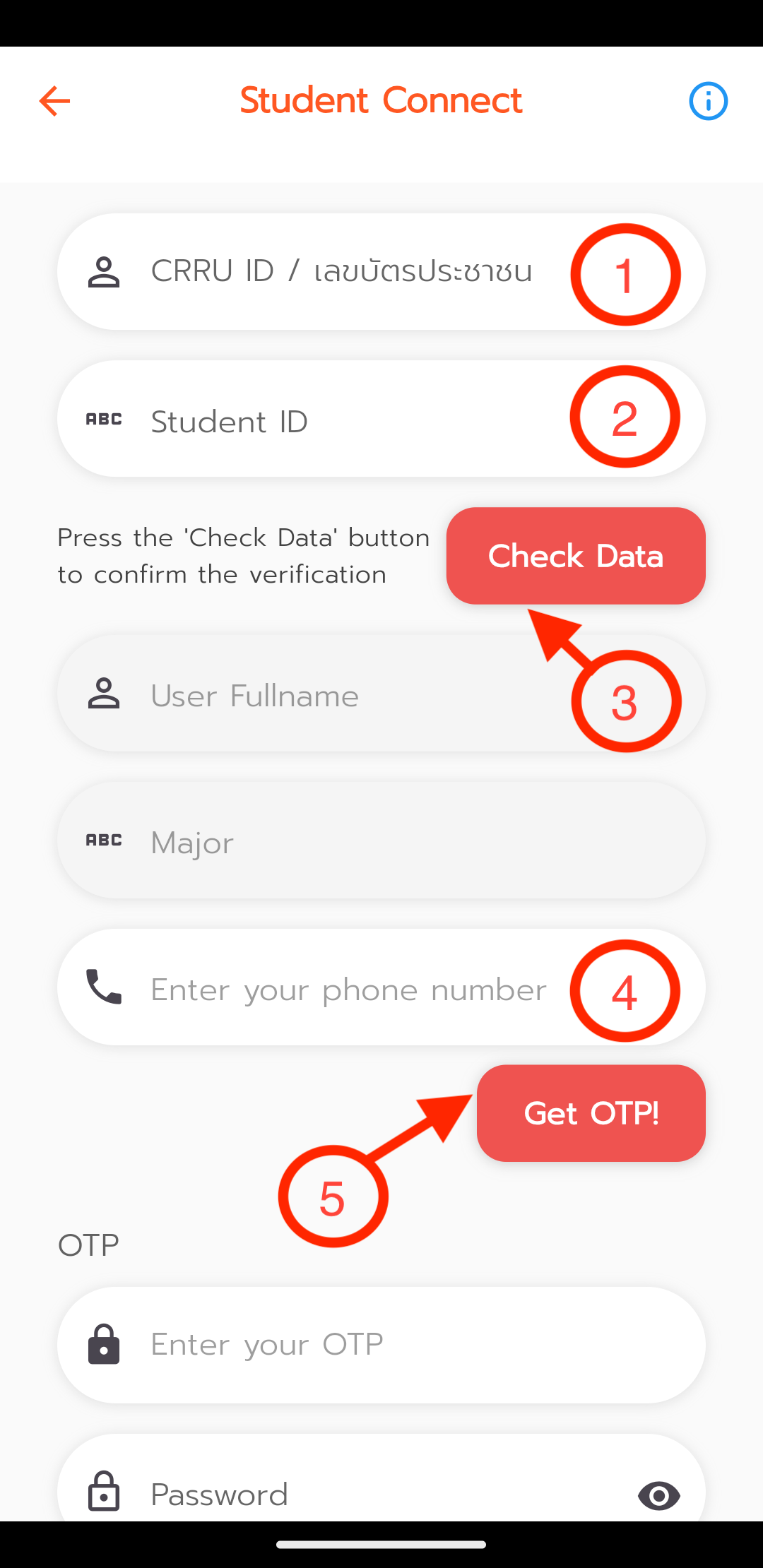The width and height of the screenshot is (763, 1568).
Task: Request a code with Get OTP!
Action: click(591, 1113)
